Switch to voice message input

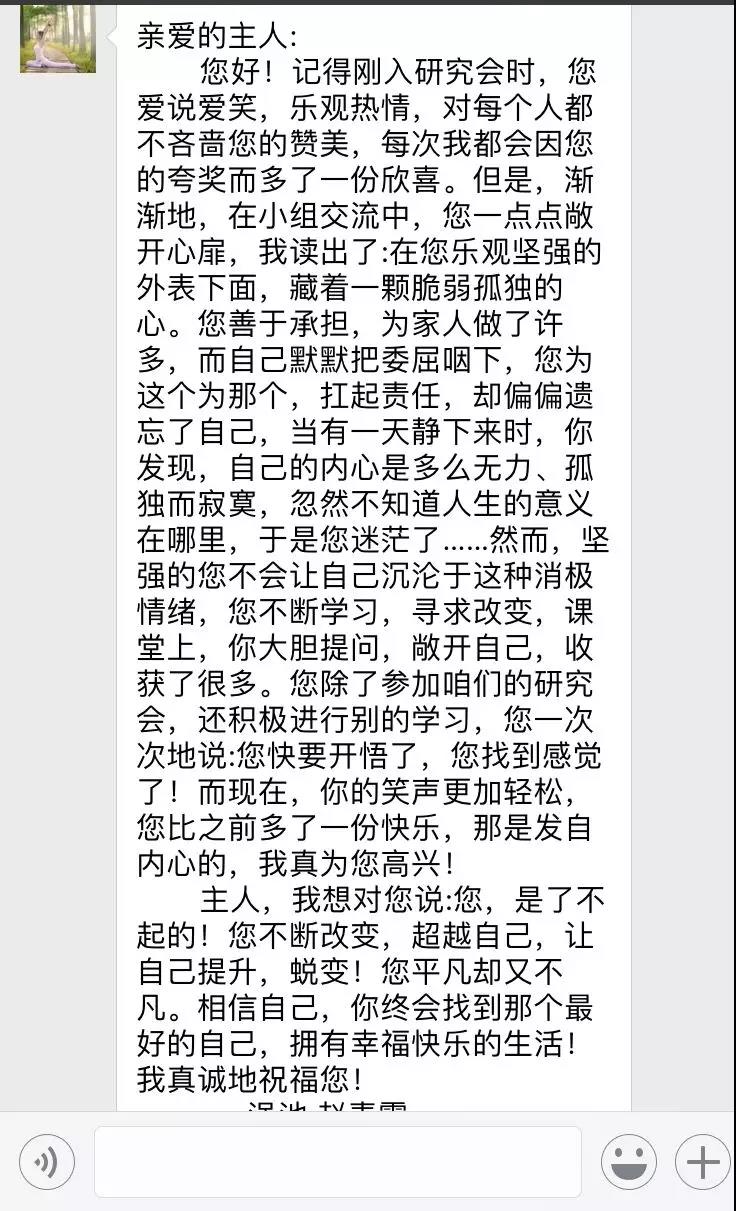point(46,1162)
